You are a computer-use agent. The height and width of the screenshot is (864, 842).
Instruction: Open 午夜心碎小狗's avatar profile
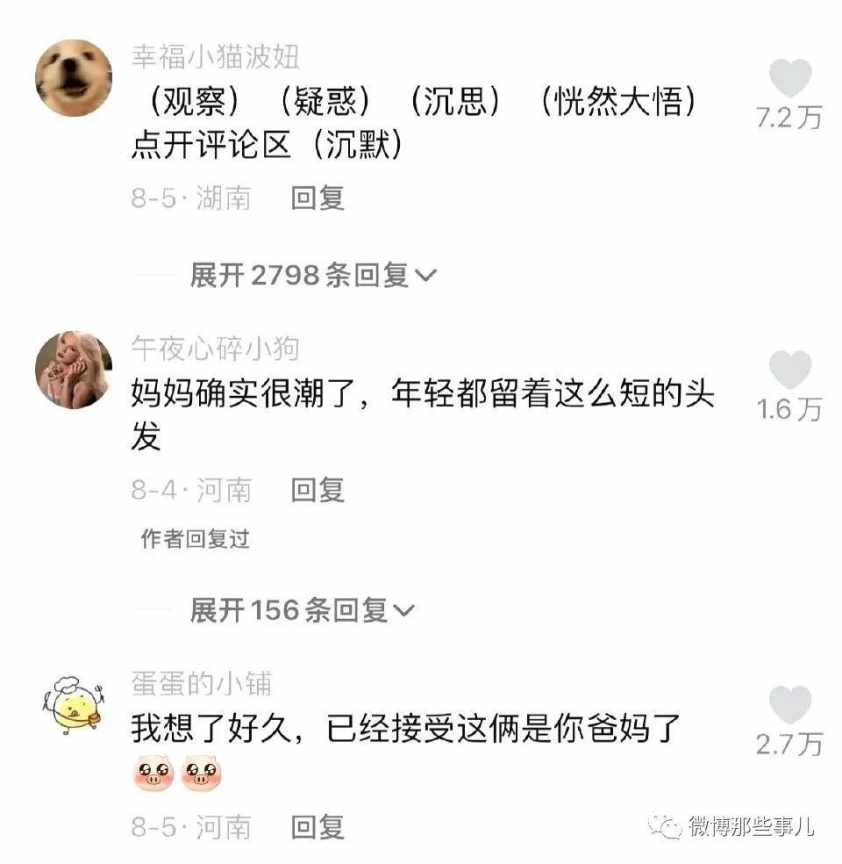point(73,370)
